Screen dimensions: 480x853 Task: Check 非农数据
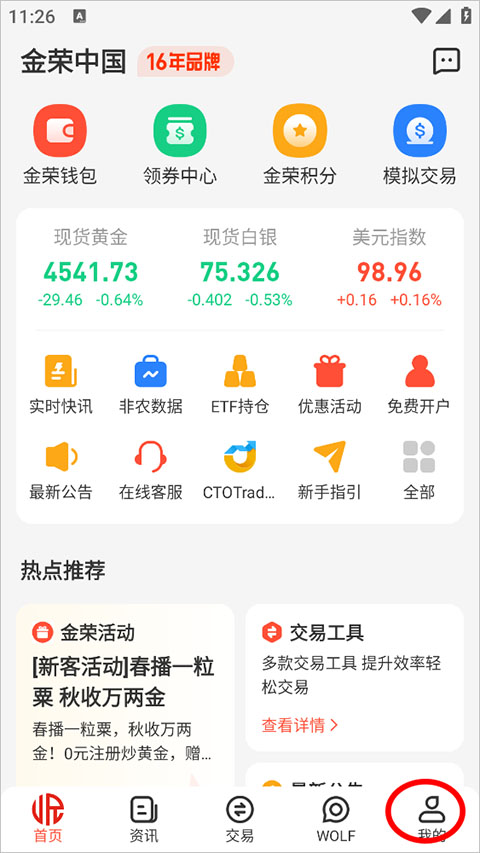tap(151, 384)
